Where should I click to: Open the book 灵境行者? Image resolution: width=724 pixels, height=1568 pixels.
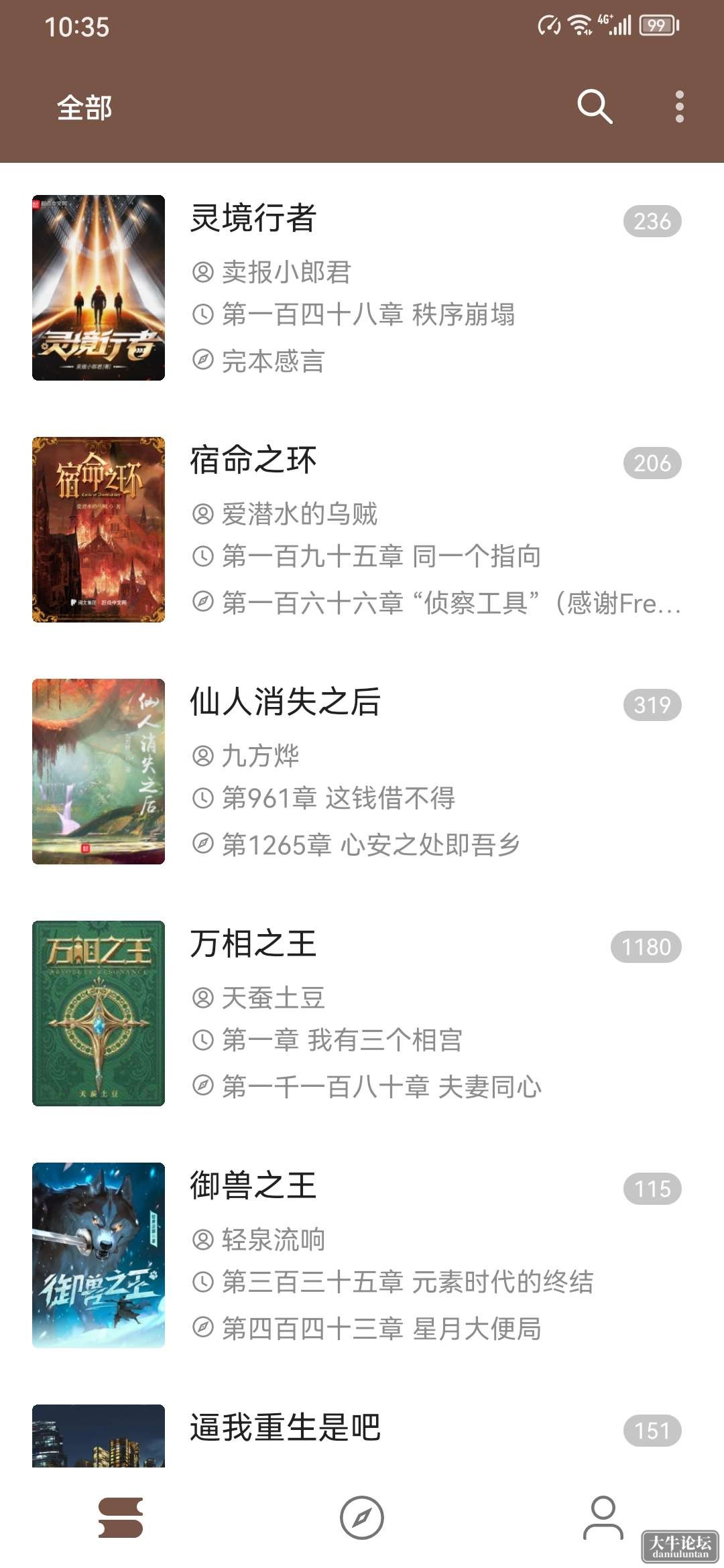[362, 287]
